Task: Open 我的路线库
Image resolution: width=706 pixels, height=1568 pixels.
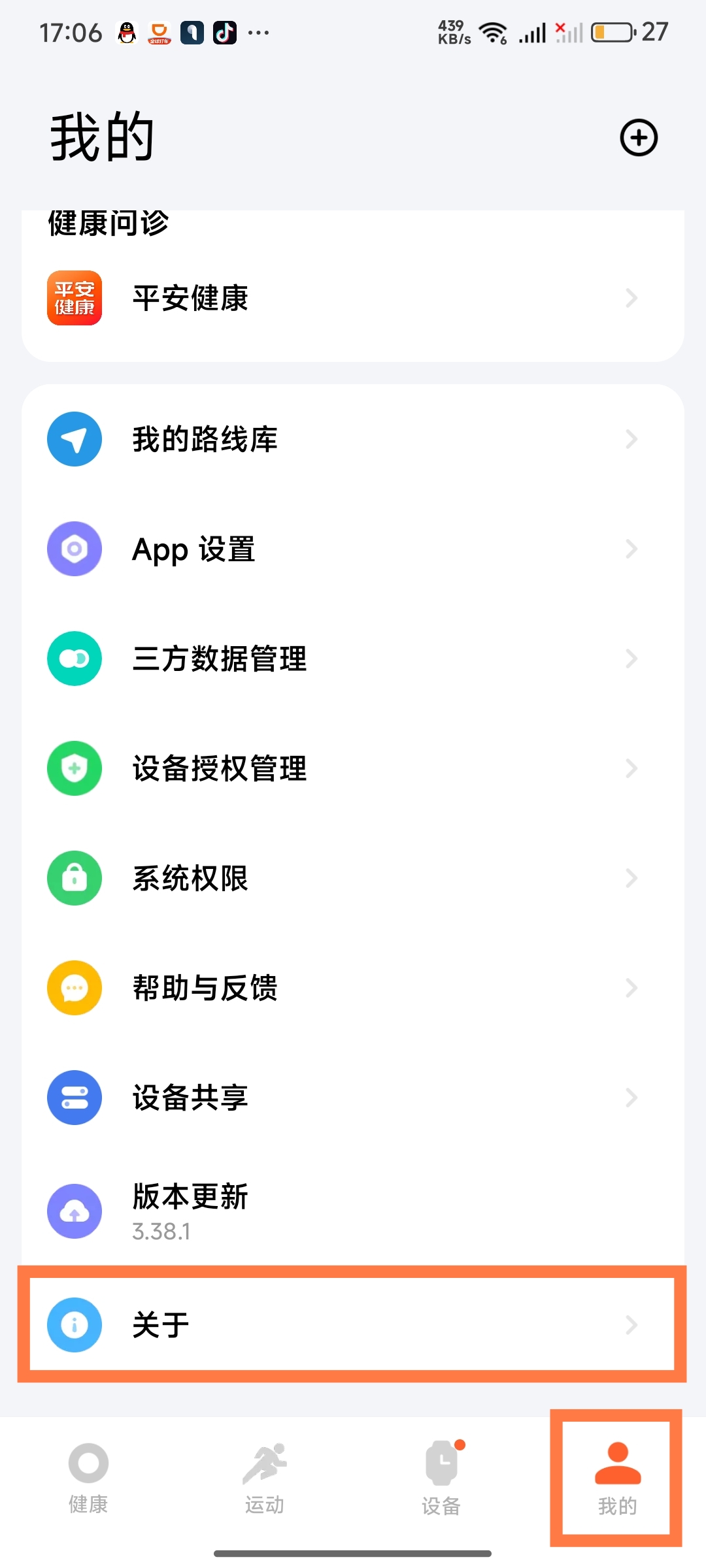Action: click(x=353, y=439)
